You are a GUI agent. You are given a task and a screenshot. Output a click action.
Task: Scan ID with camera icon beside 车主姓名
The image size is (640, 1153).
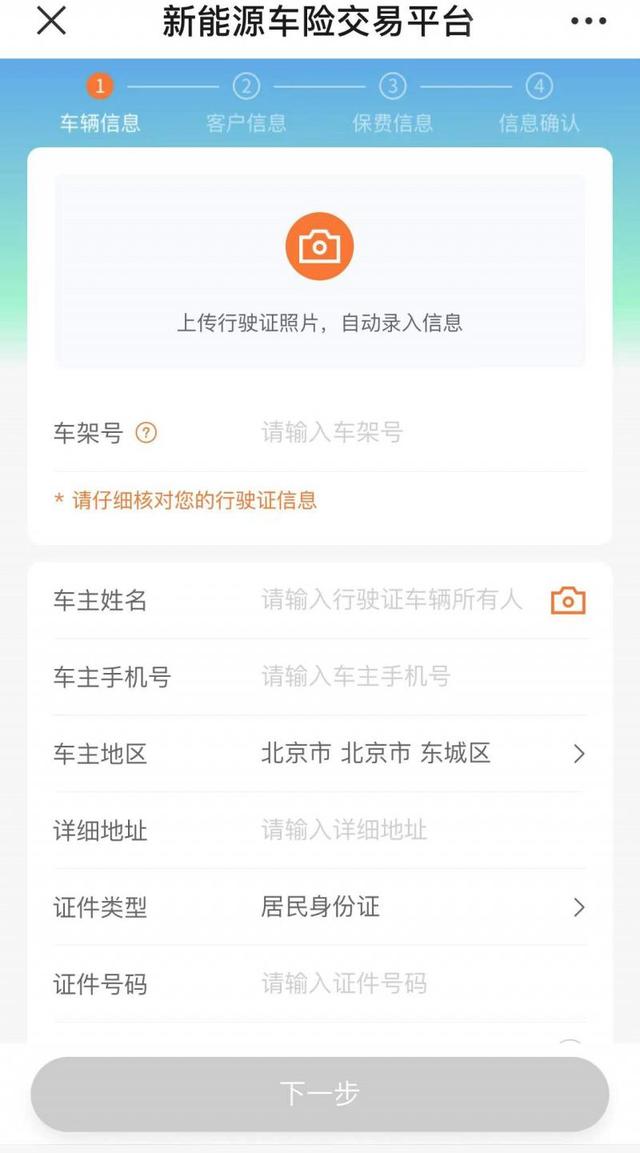[568, 601]
